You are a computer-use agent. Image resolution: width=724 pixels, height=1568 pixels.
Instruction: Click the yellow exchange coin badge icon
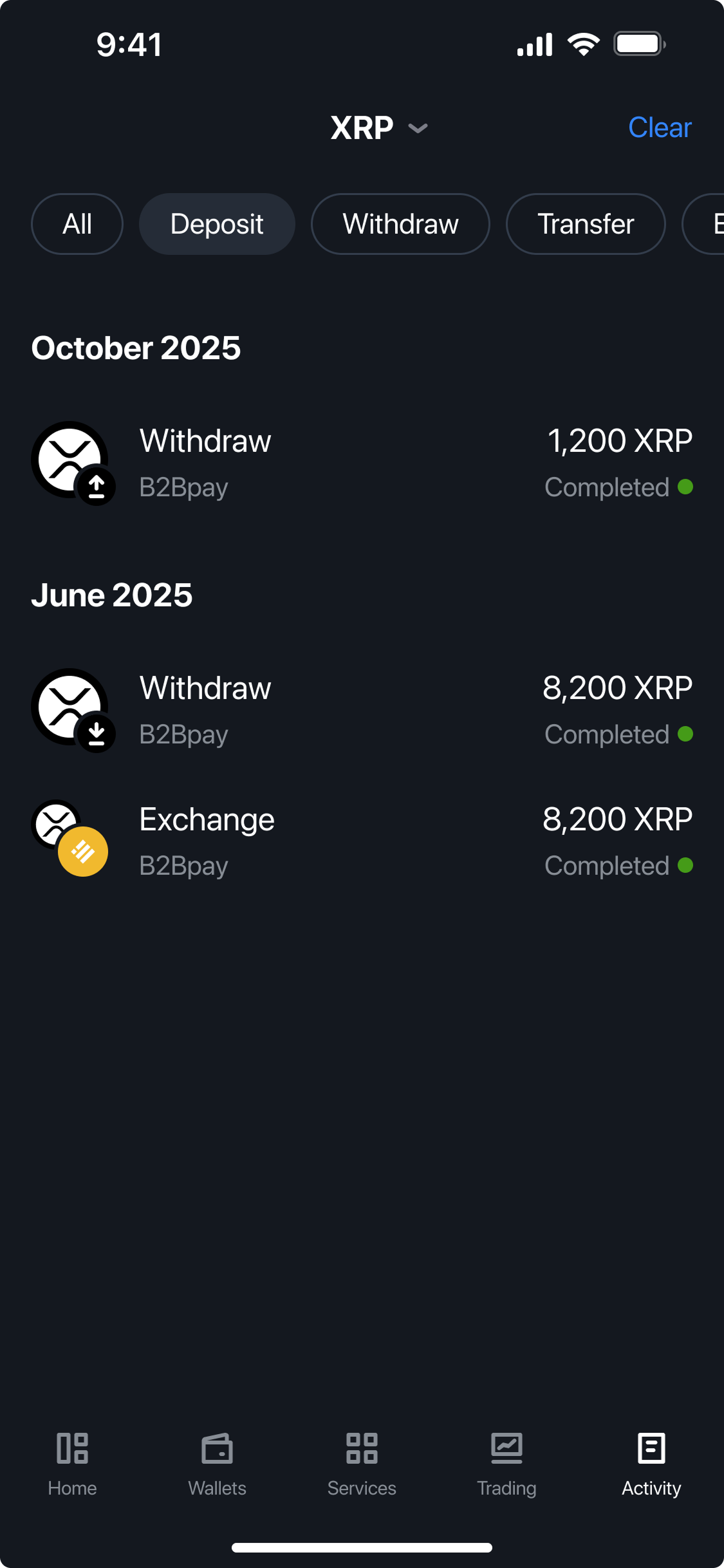82,851
